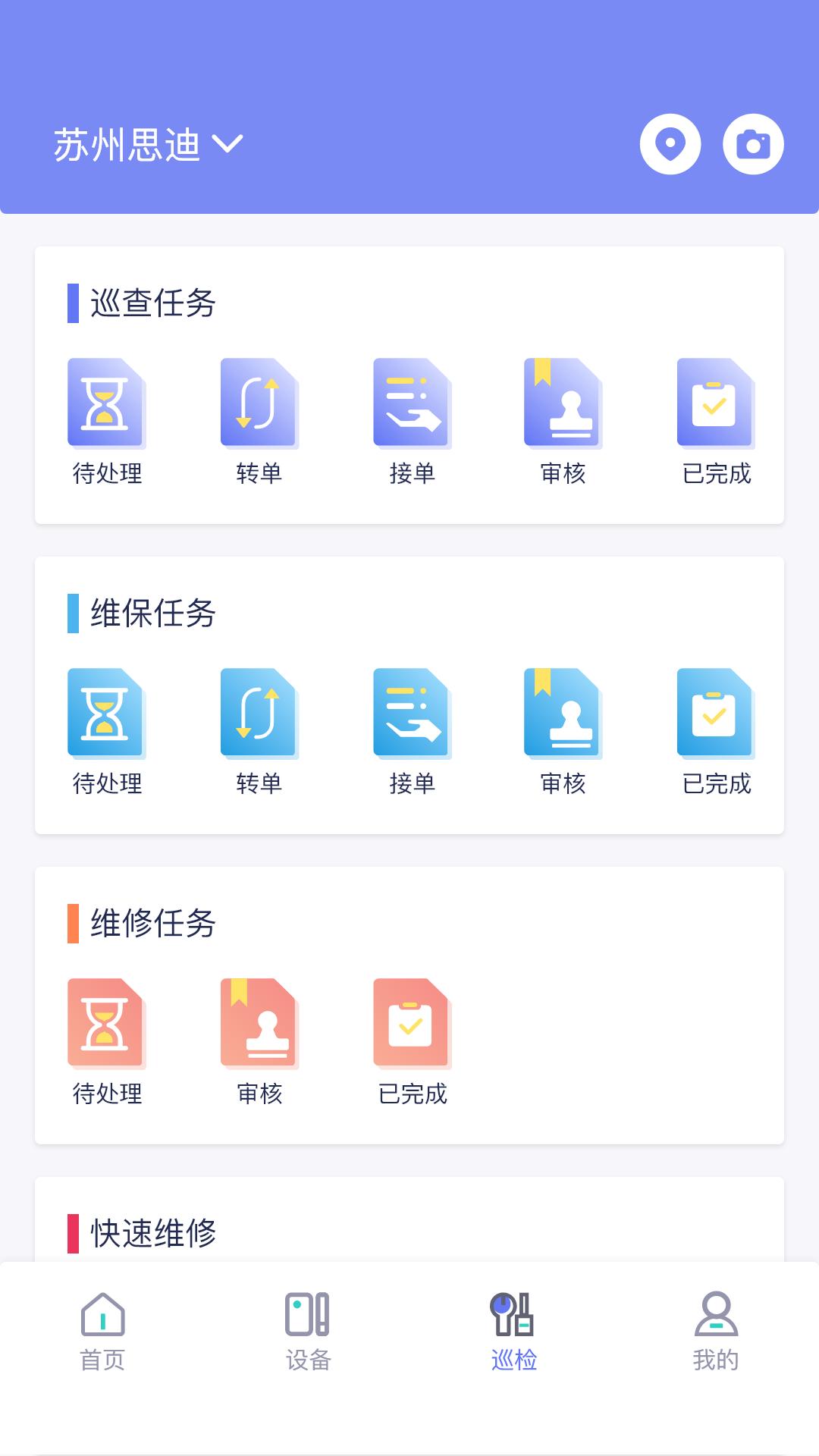This screenshot has width=819, height=1456.
Task: Open 接单 in the 巡查任务 section
Action: click(412, 421)
